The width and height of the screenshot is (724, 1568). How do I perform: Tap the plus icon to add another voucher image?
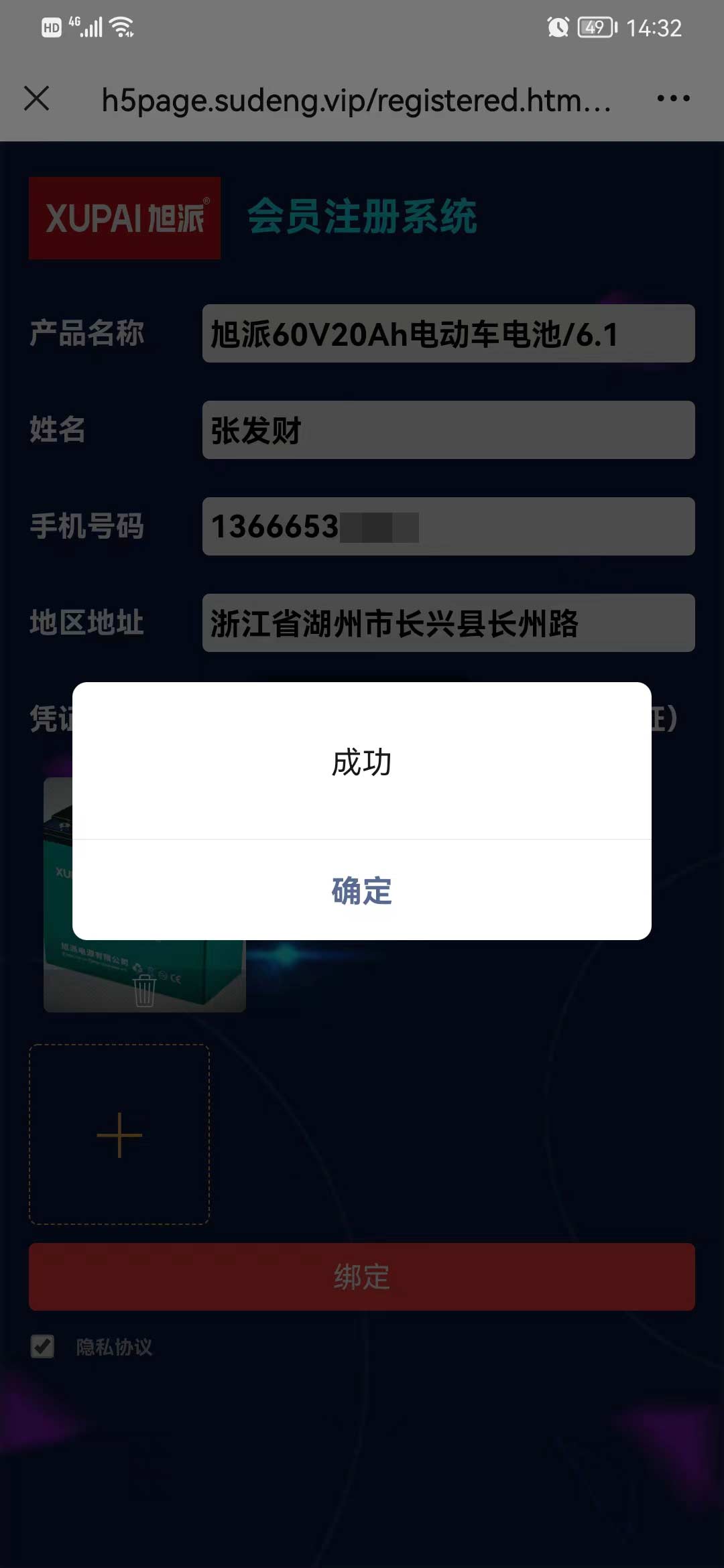click(x=119, y=1134)
